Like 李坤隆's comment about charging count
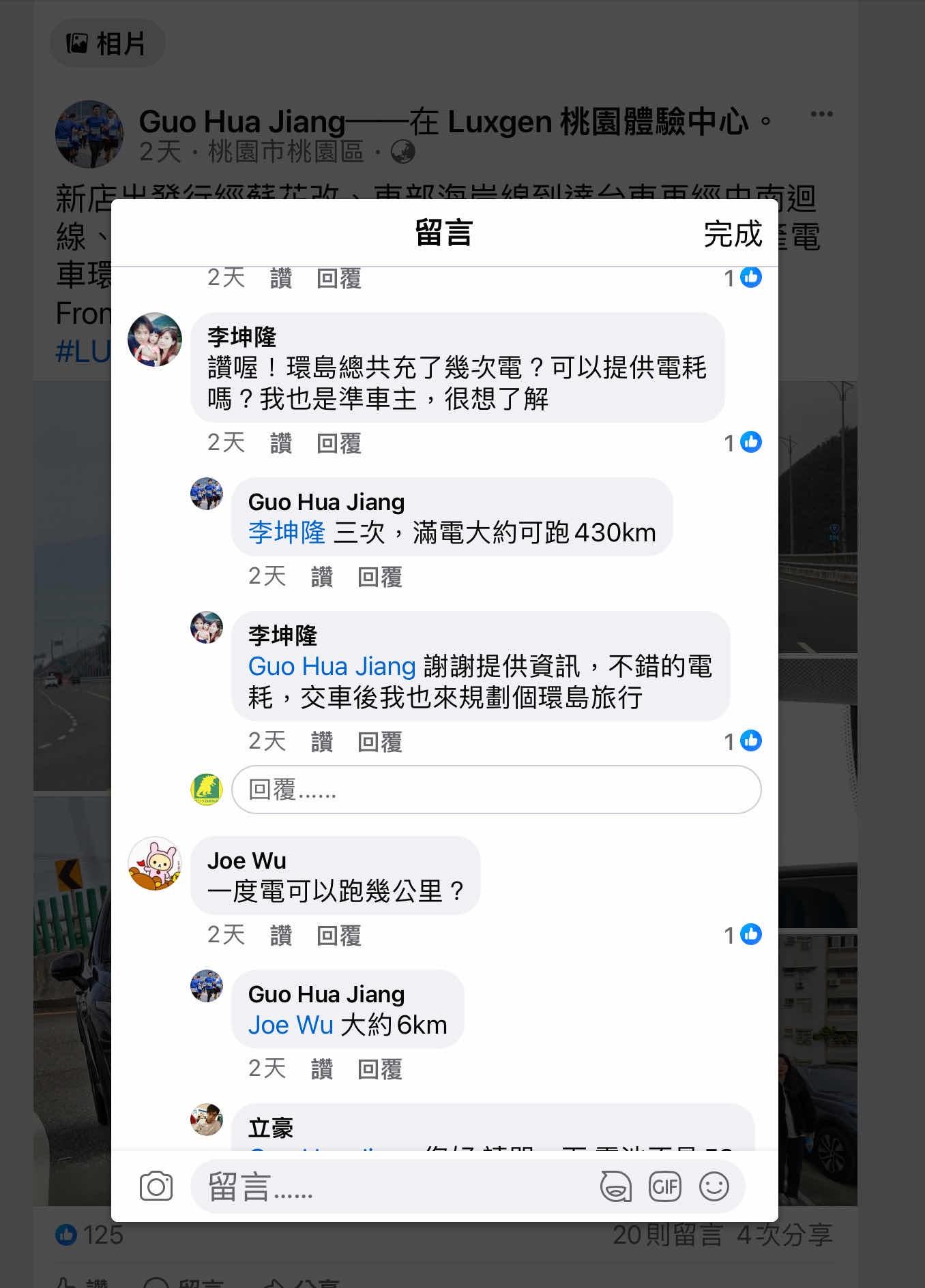This screenshot has height=1288, width=925. 280,443
